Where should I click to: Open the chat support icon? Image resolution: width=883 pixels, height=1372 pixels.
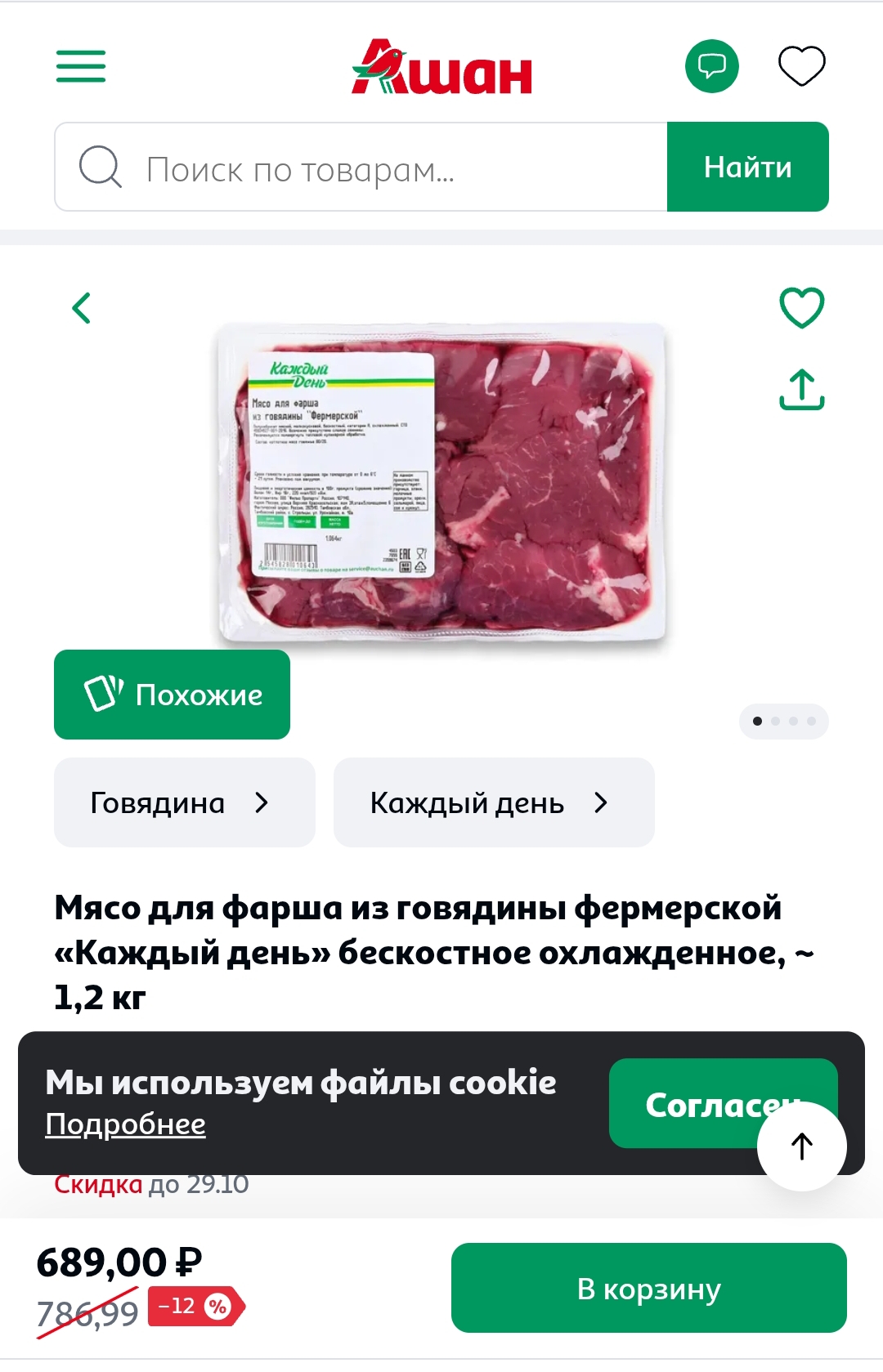711,66
